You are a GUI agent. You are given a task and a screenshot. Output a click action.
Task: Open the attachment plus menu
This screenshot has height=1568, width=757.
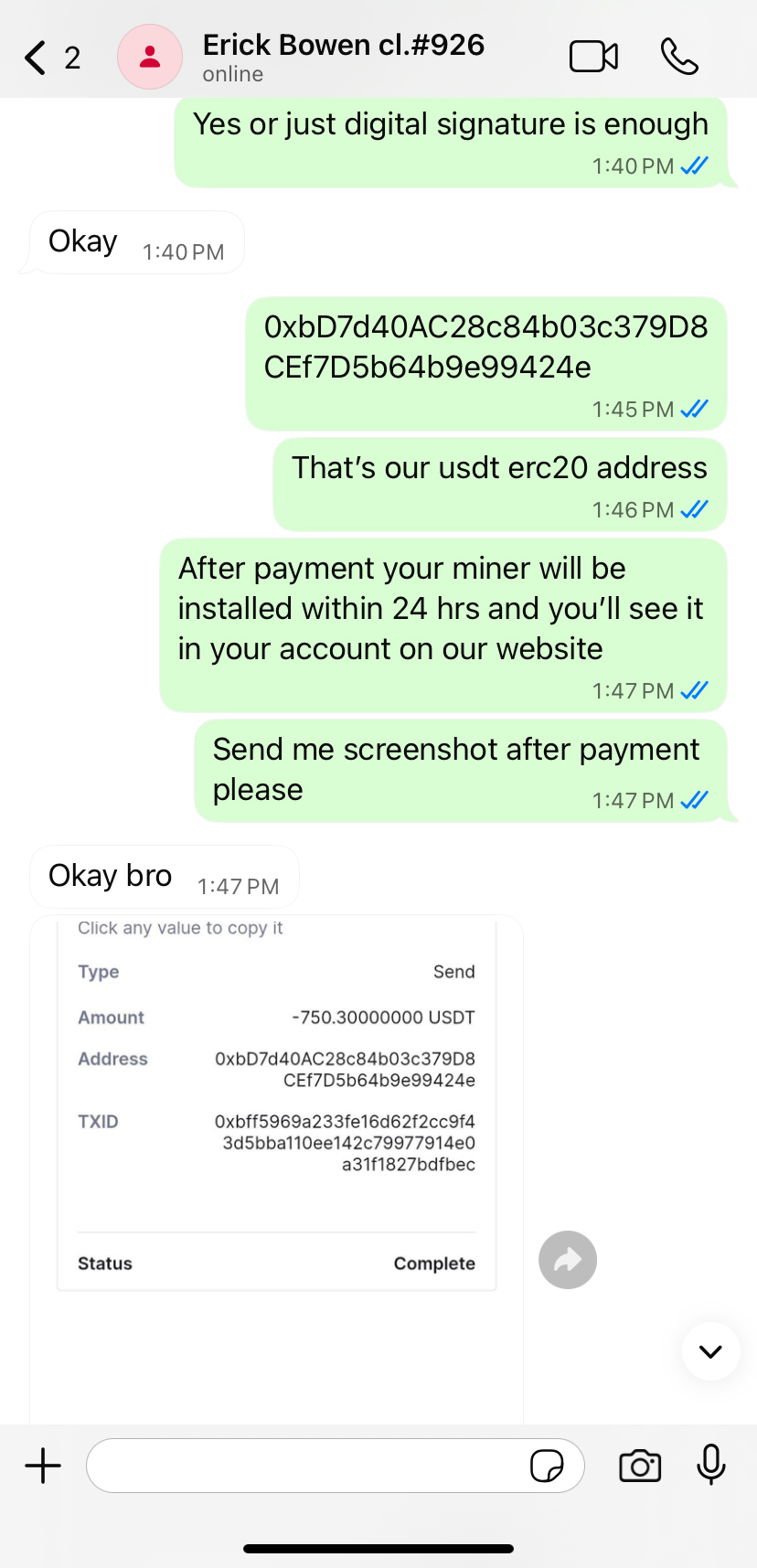43,1466
